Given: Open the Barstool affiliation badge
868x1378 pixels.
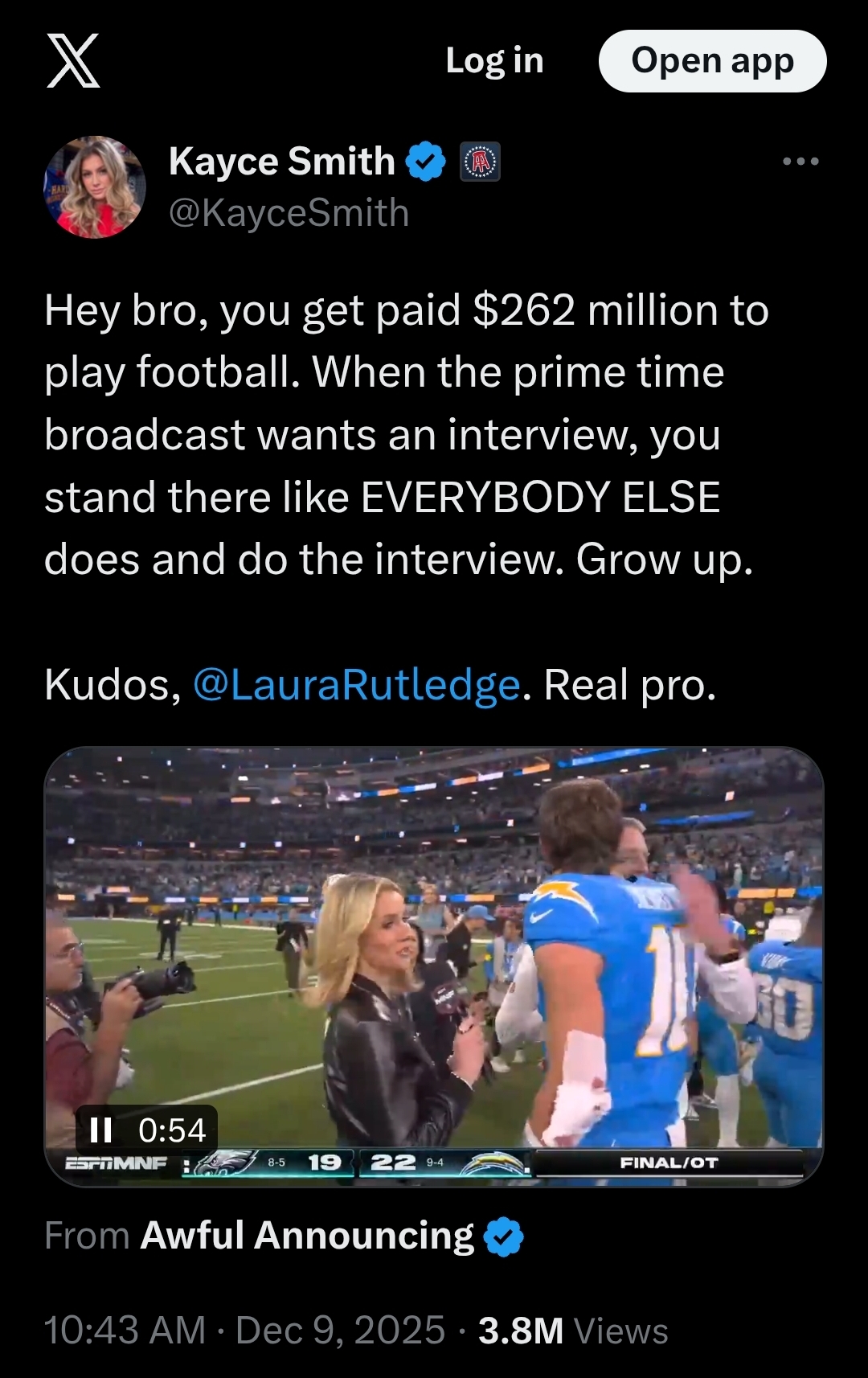Looking at the screenshot, I should tap(480, 162).
